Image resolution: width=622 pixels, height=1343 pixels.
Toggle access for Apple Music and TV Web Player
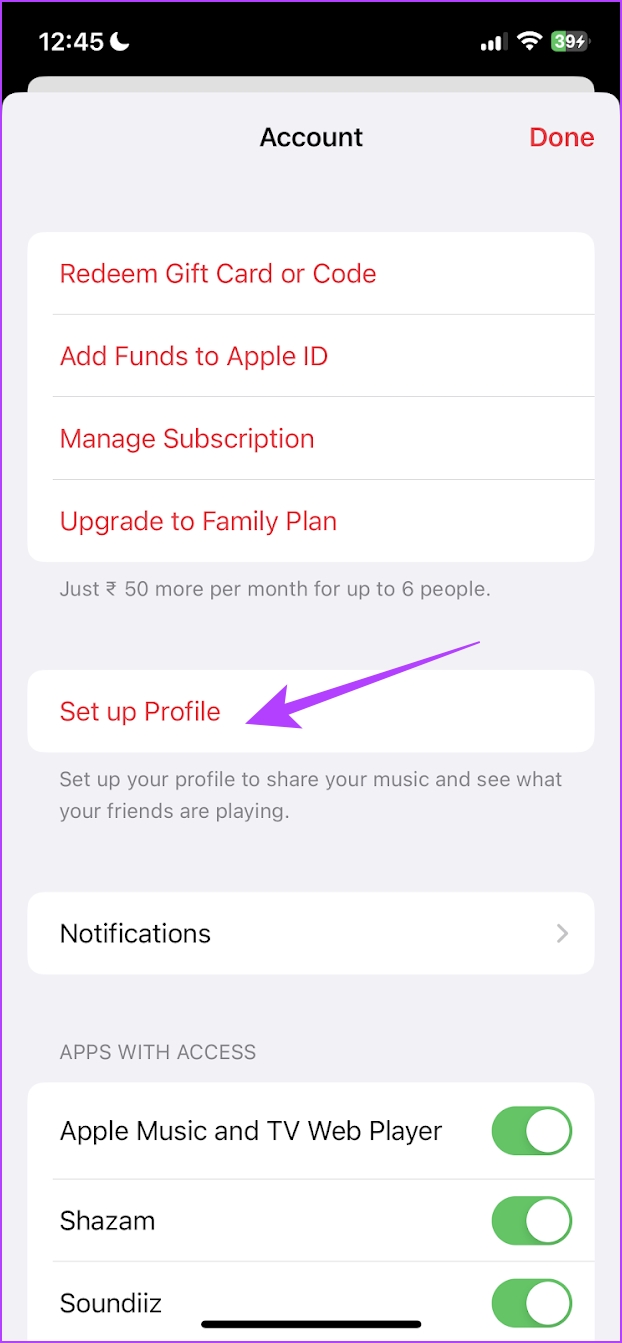pyautogui.click(x=532, y=1131)
